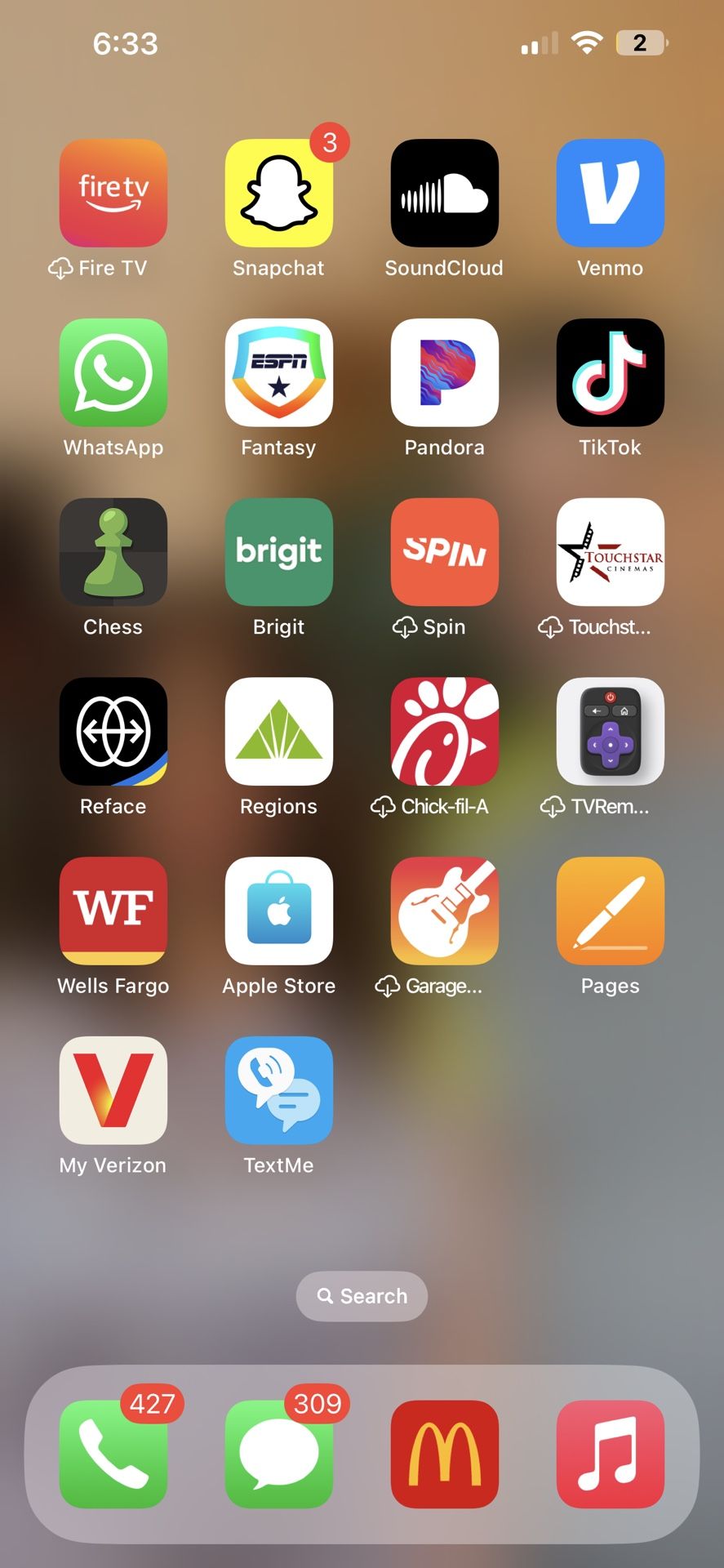Image resolution: width=724 pixels, height=1568 pixels.
Task: Launch the Reface app
Action: click(x=113, y=732)
